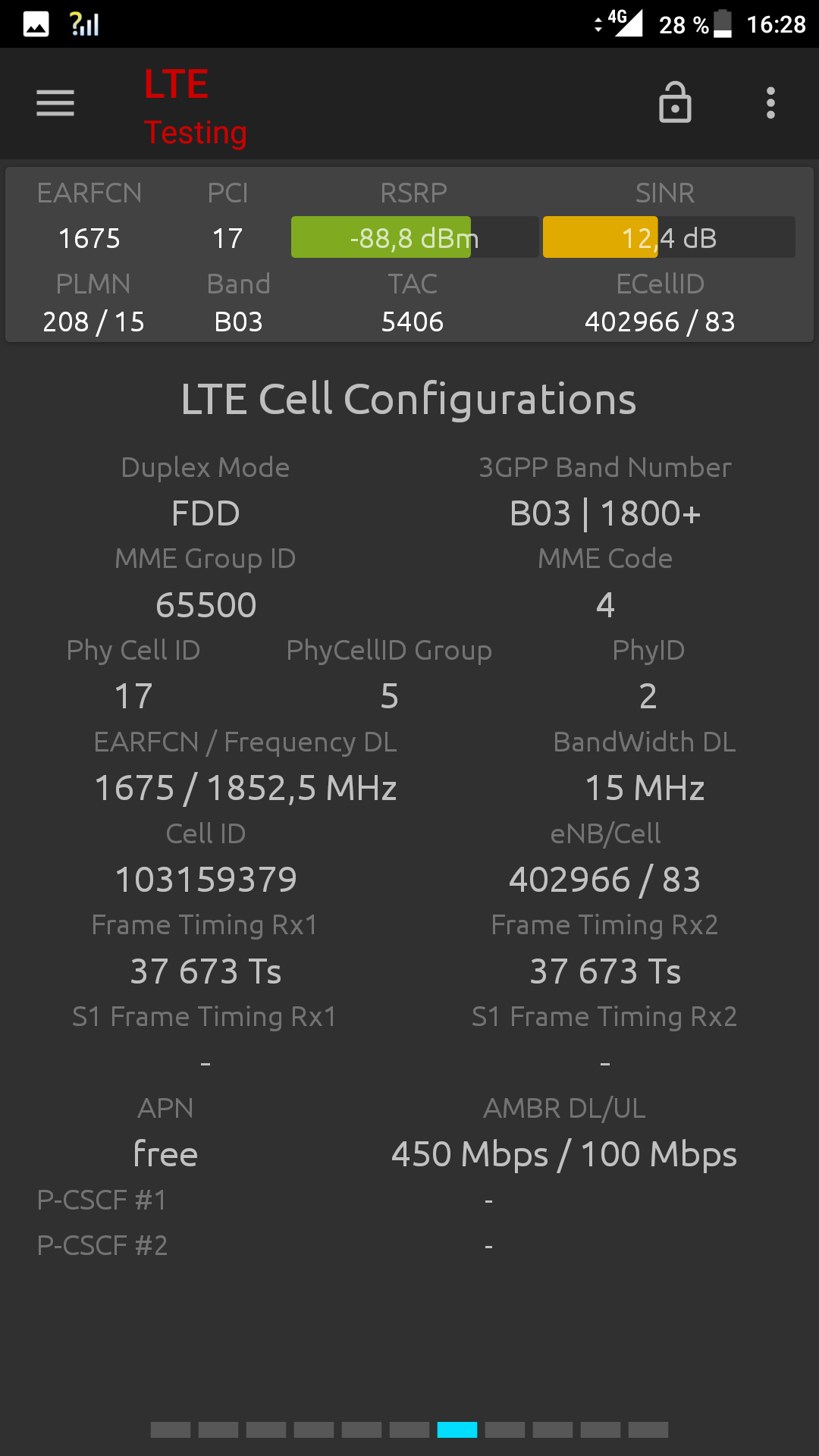Select the first page indicator segment
The height and width of the screenshot is (1456, 819).
[171, 1429]
